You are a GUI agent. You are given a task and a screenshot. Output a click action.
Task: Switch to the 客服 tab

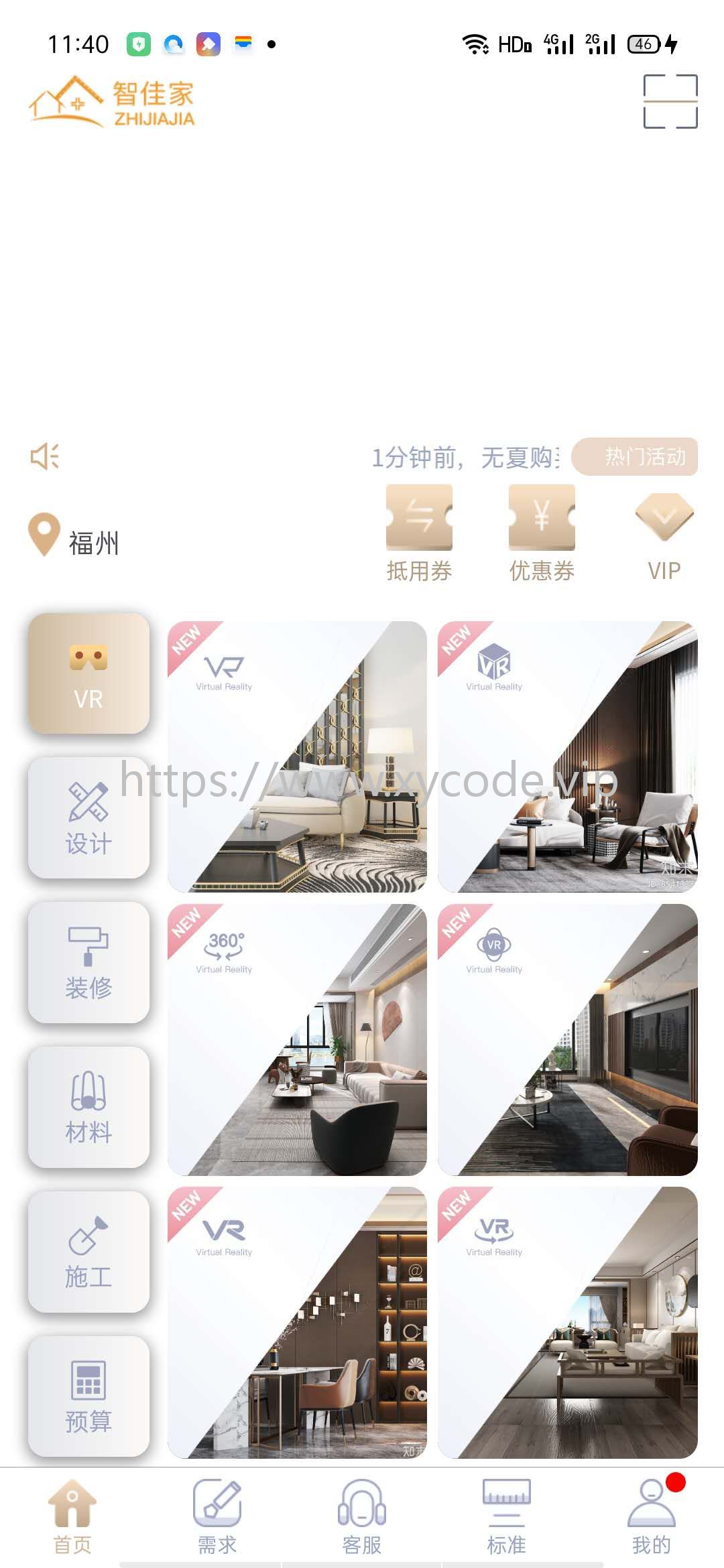[x=362, y=1517]
